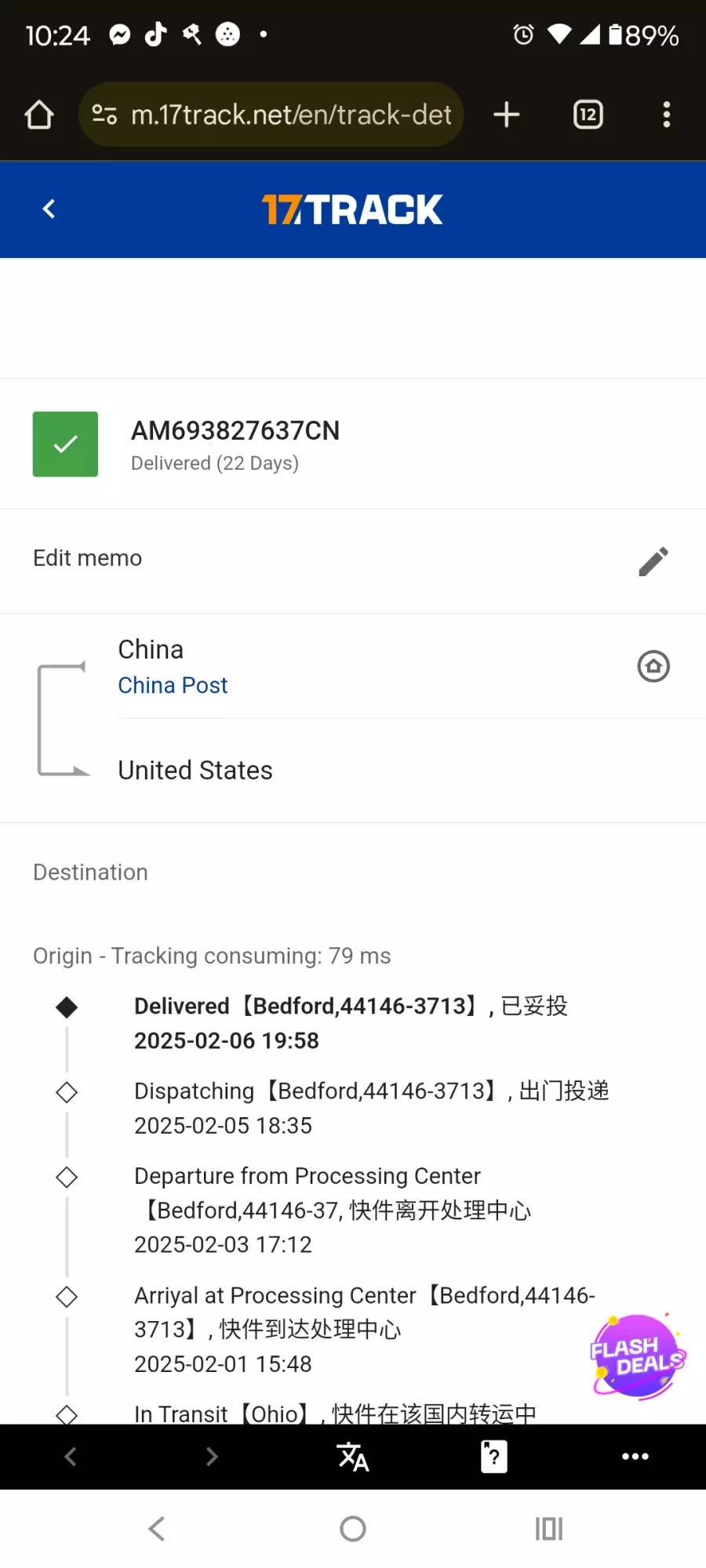Tap the system recent apps button
The width and height of the screenshot is (706, 1568).
[549, 1529]
